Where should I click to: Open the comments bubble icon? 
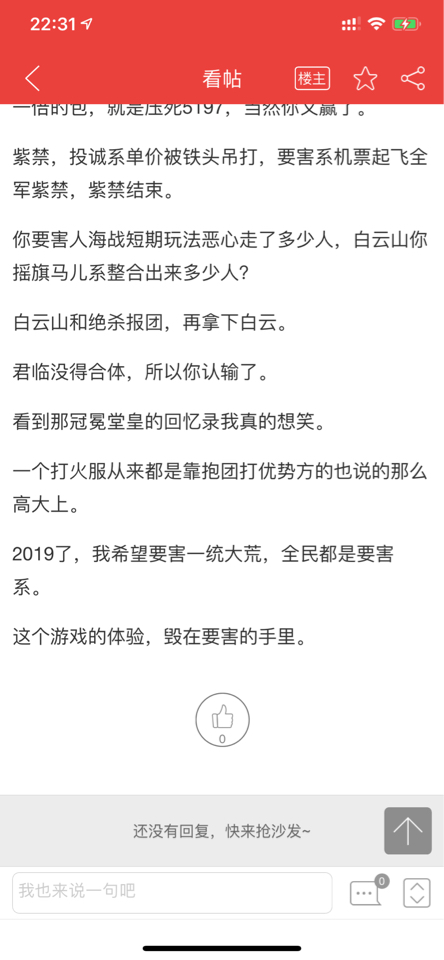(368, 891)
